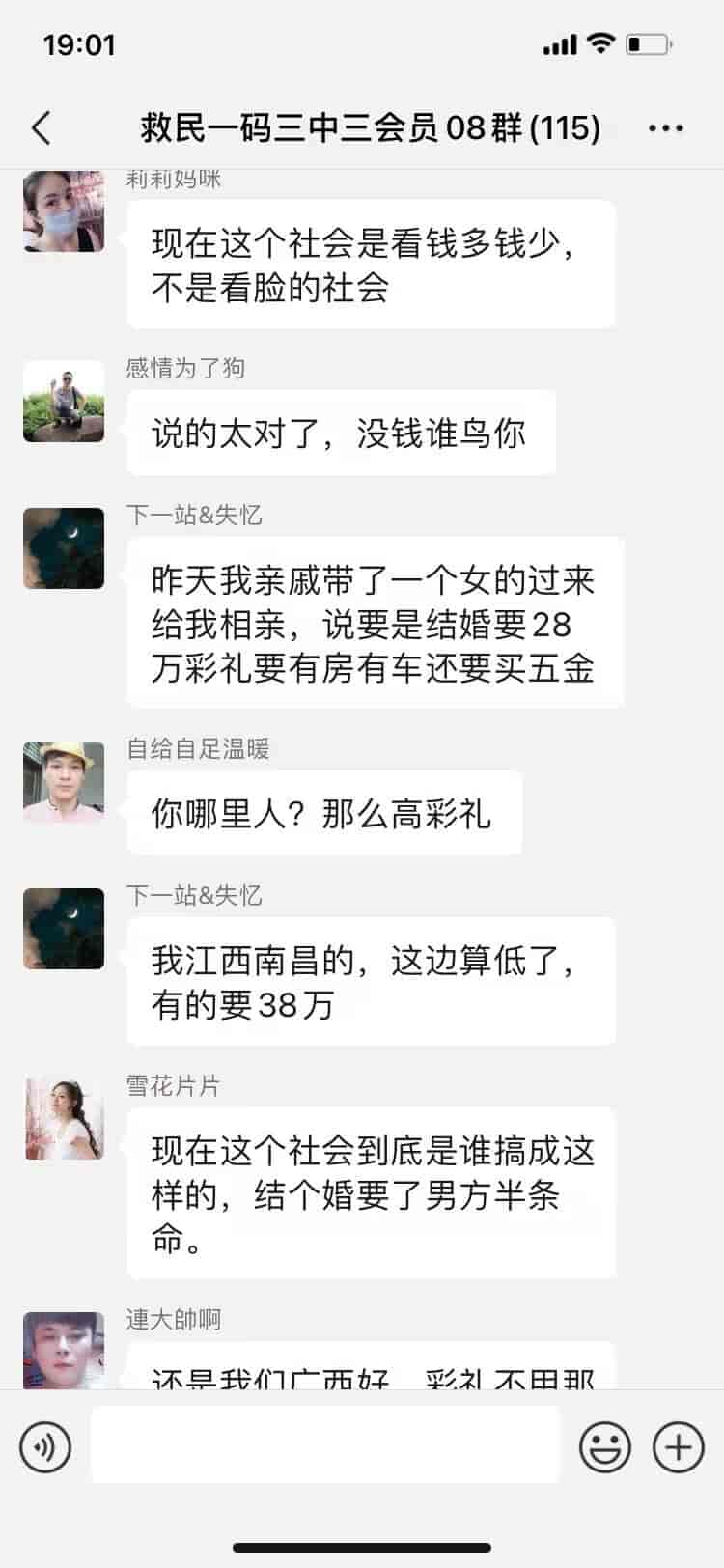
Task: Switch to voice message input
Action: [45, 1446]
